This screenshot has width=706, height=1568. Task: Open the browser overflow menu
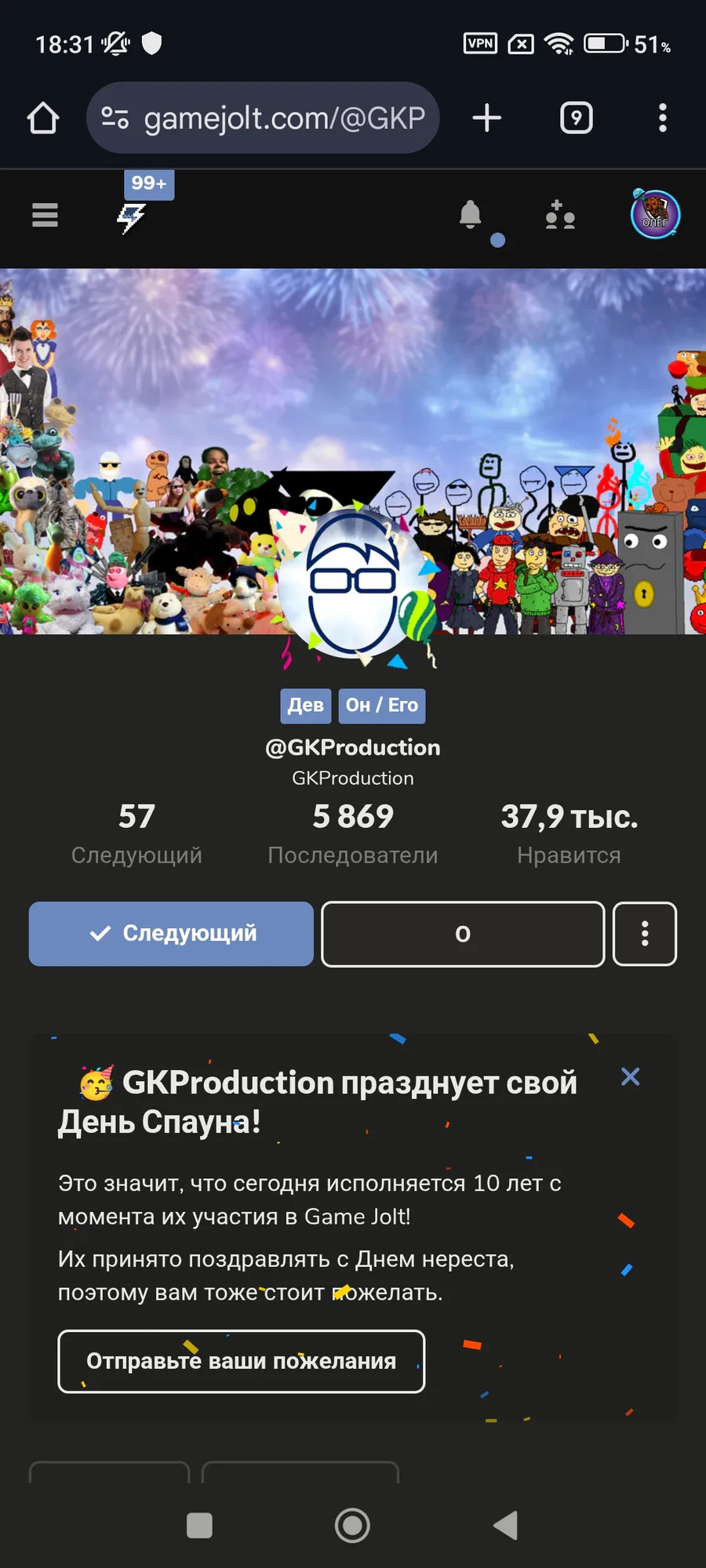pos(662,118)
